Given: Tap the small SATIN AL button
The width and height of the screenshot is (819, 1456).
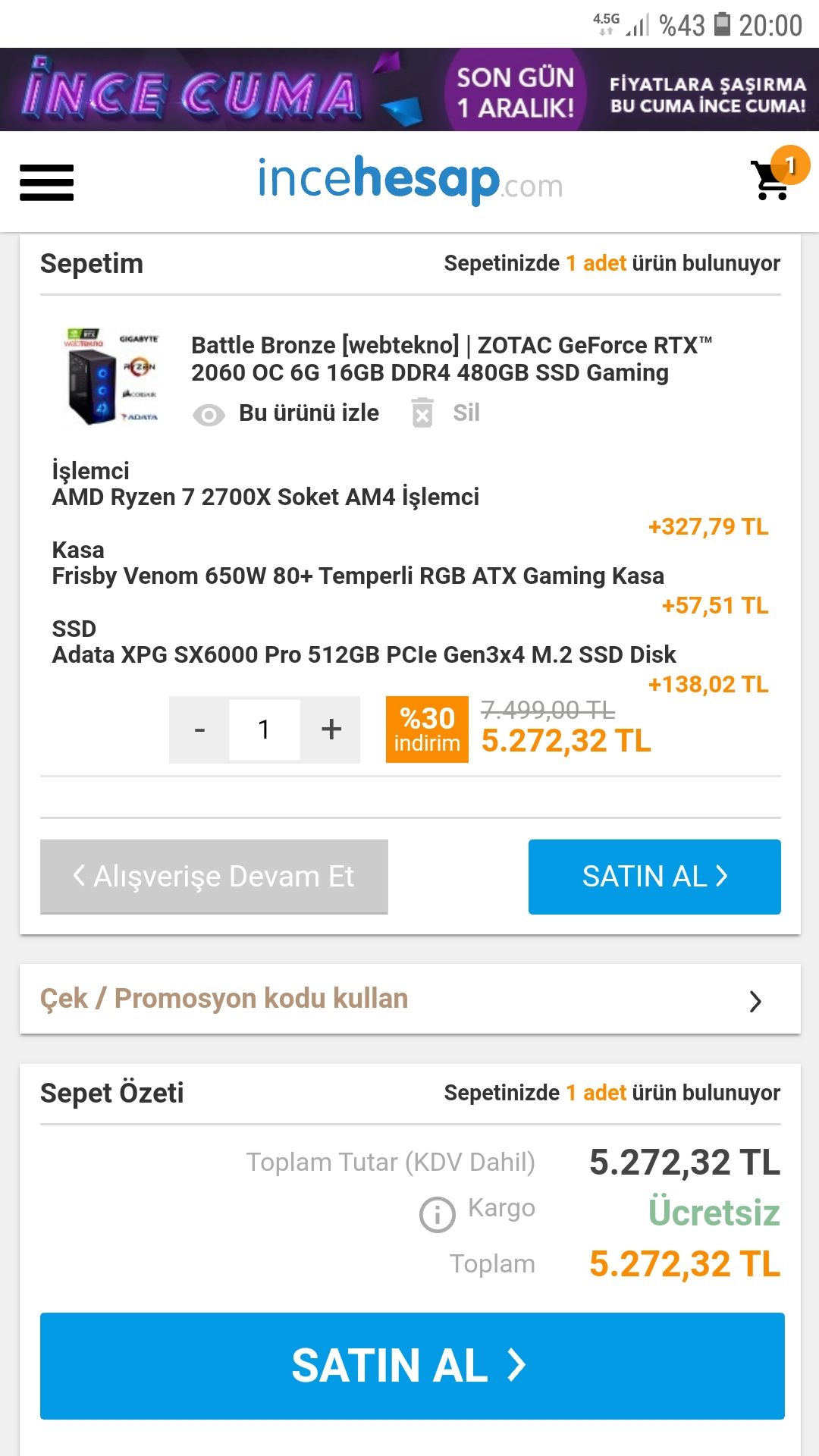Looking at the screenshot, I should [x=654, y=877].
